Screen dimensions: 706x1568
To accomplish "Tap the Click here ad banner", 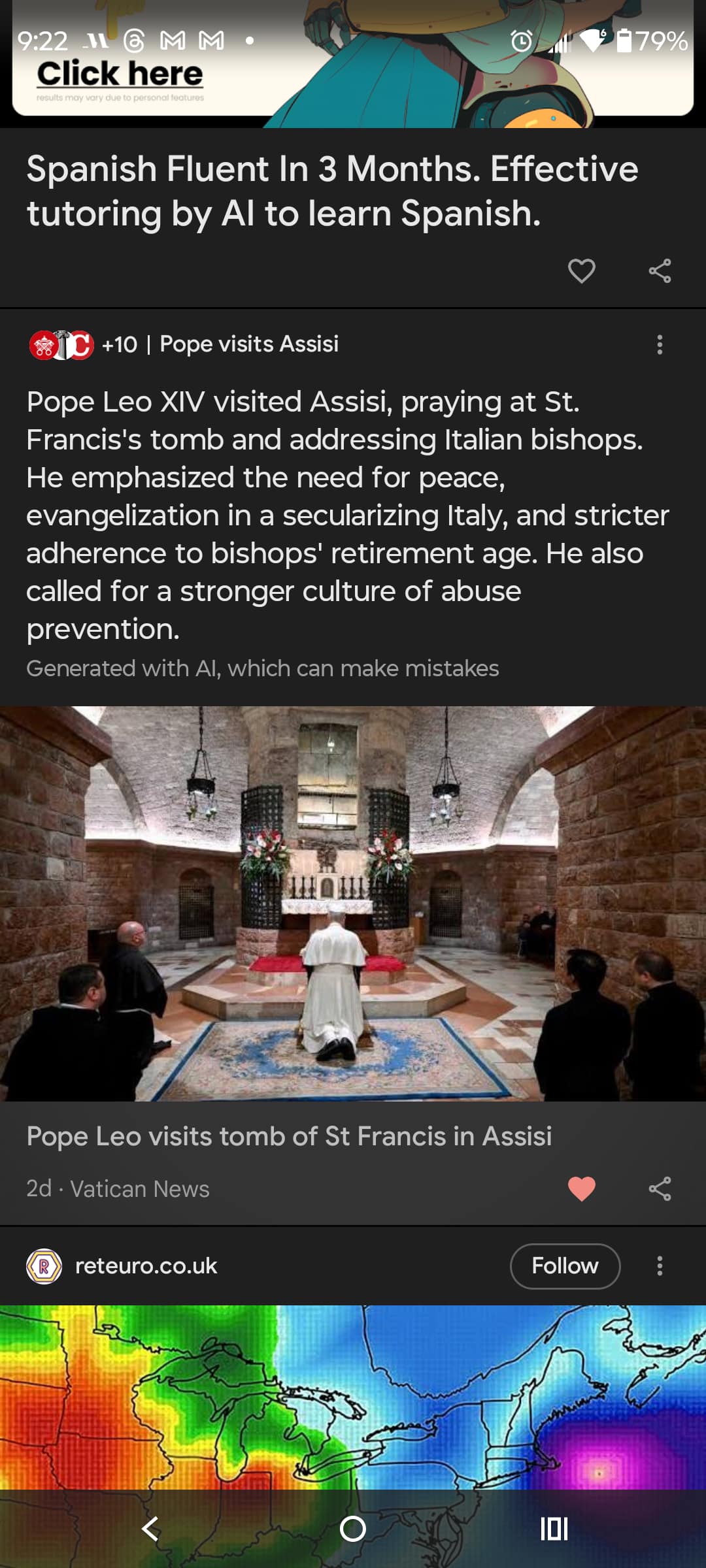I will pos(120,74).
